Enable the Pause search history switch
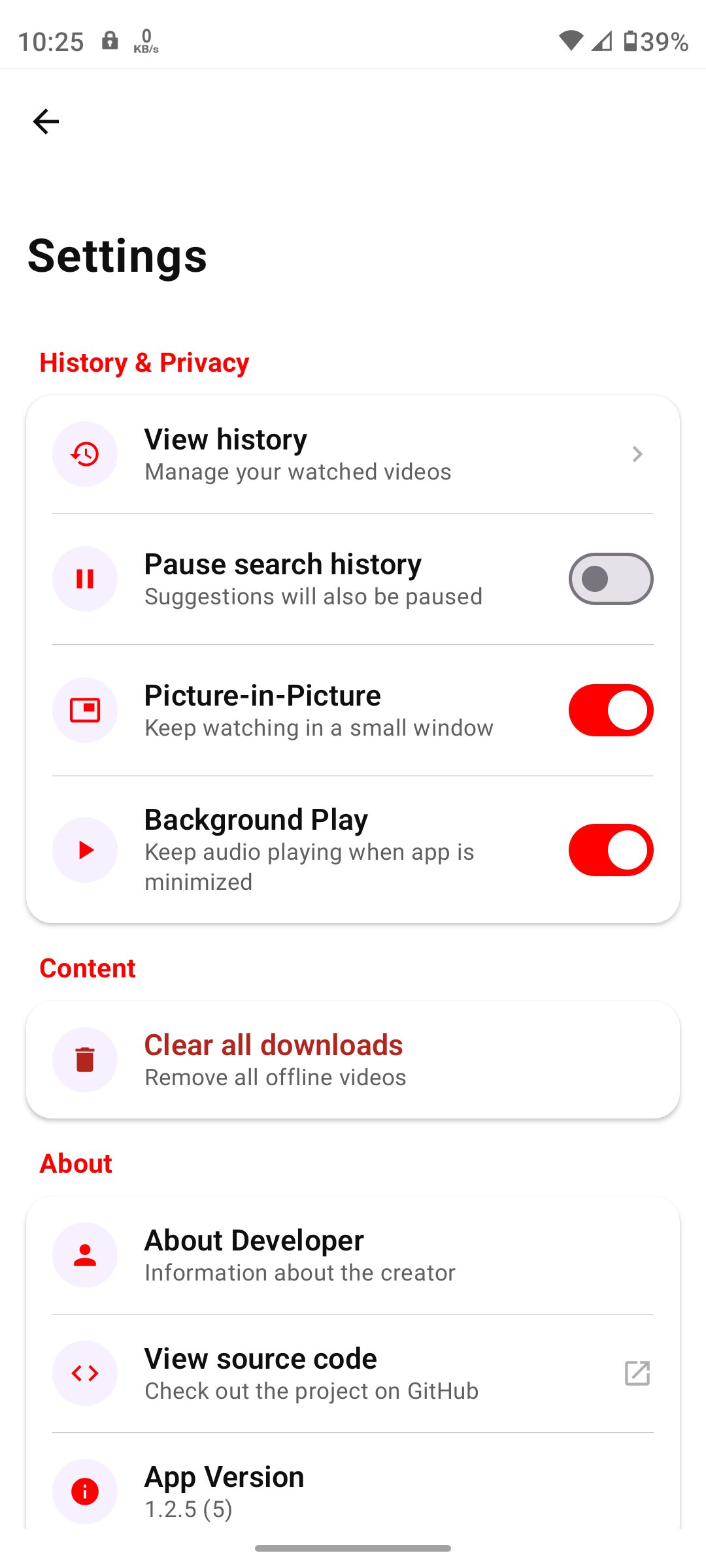The image size is (706, 1568). coord(611,579)
